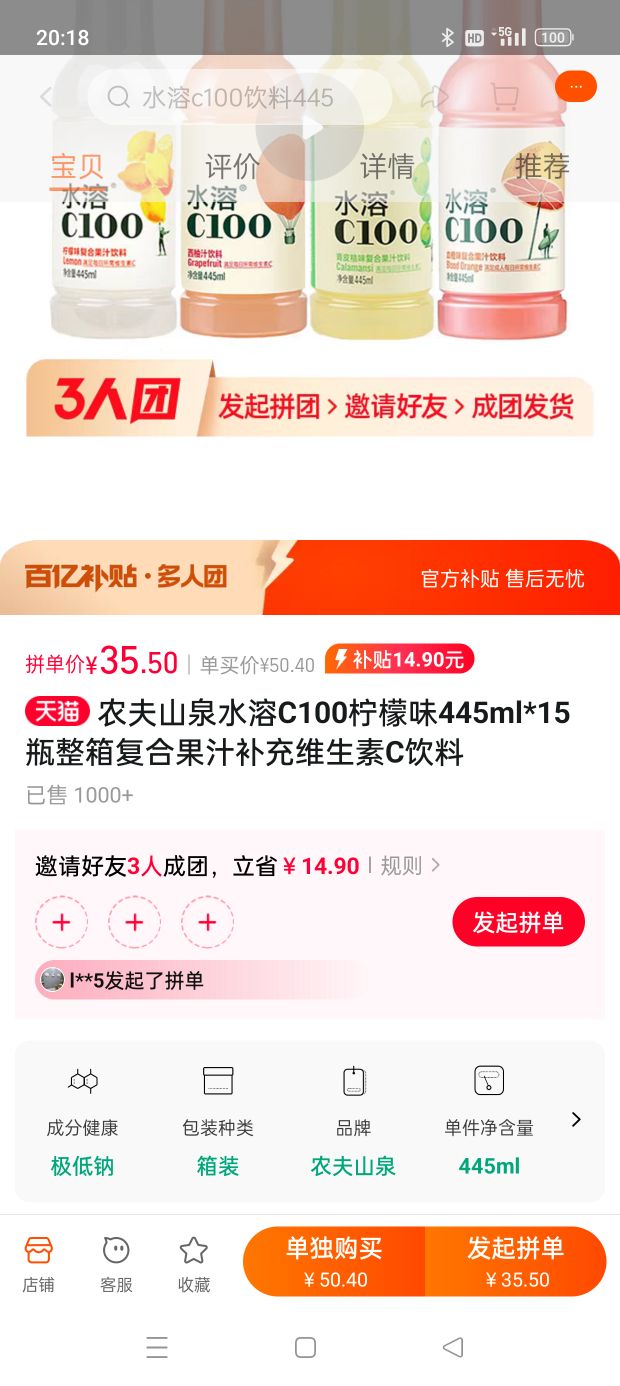Image resolution: width=620 pixels, height=1386 pixels.
Task: Start 发起拼单 for ¥35.50 in the bottom bar
Action: point(516,1262)
